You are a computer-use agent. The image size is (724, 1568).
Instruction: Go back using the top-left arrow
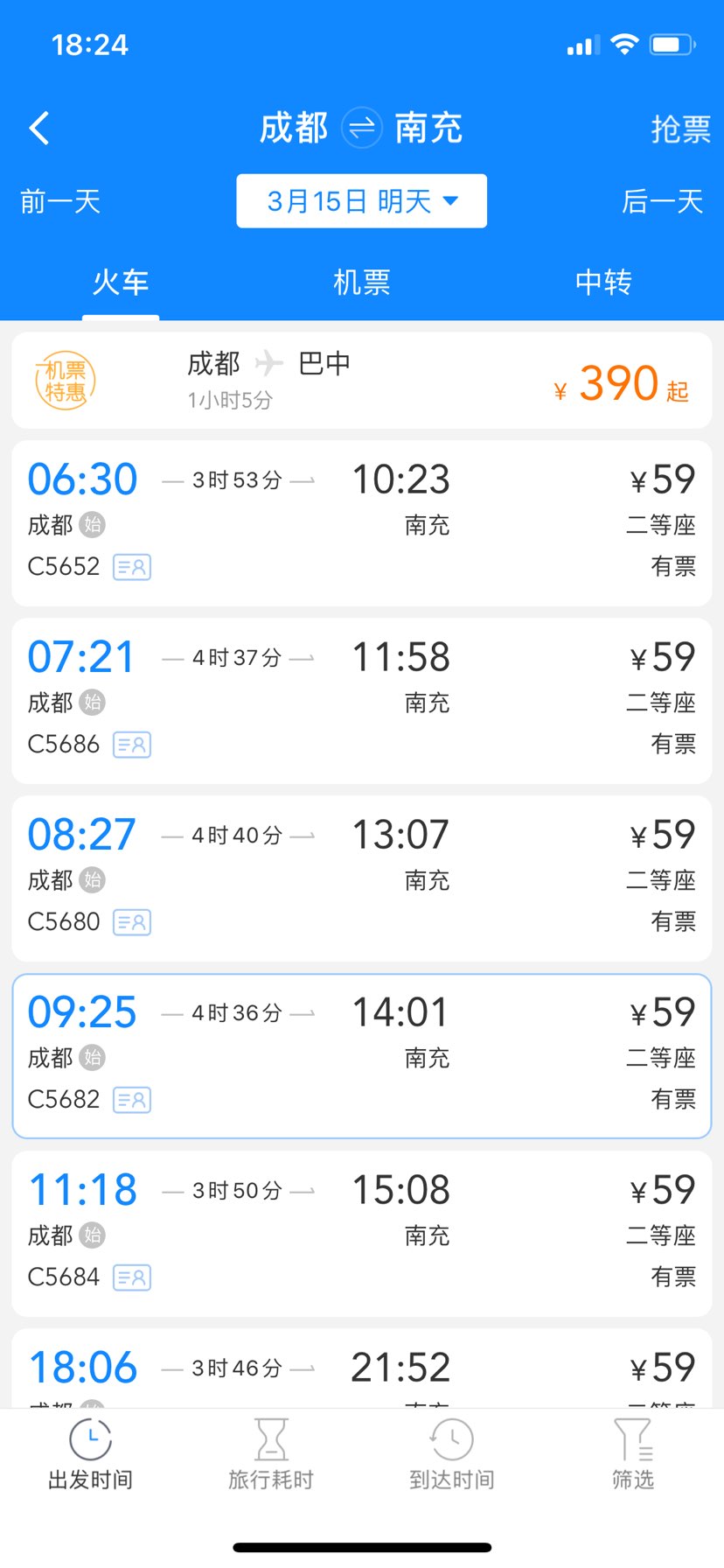(x=39, y=129)
